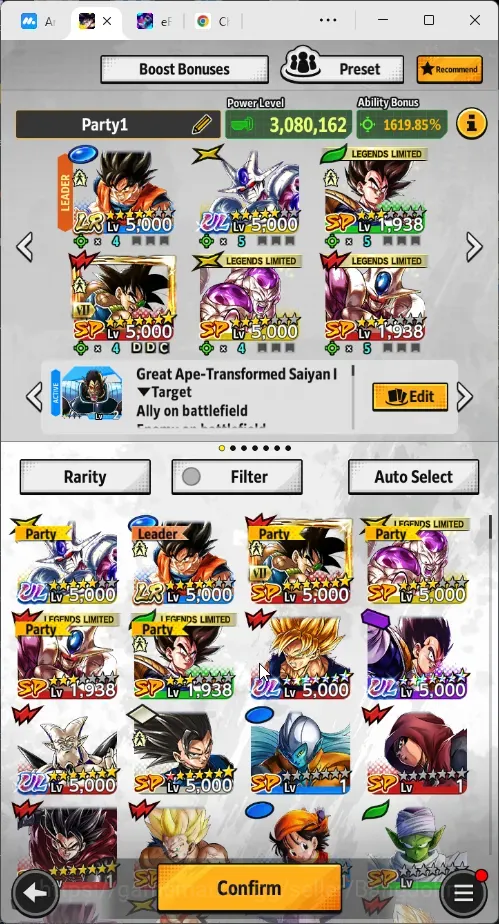Open the character Filter
This screenshot has width=499, height=924.
[237, 477]
